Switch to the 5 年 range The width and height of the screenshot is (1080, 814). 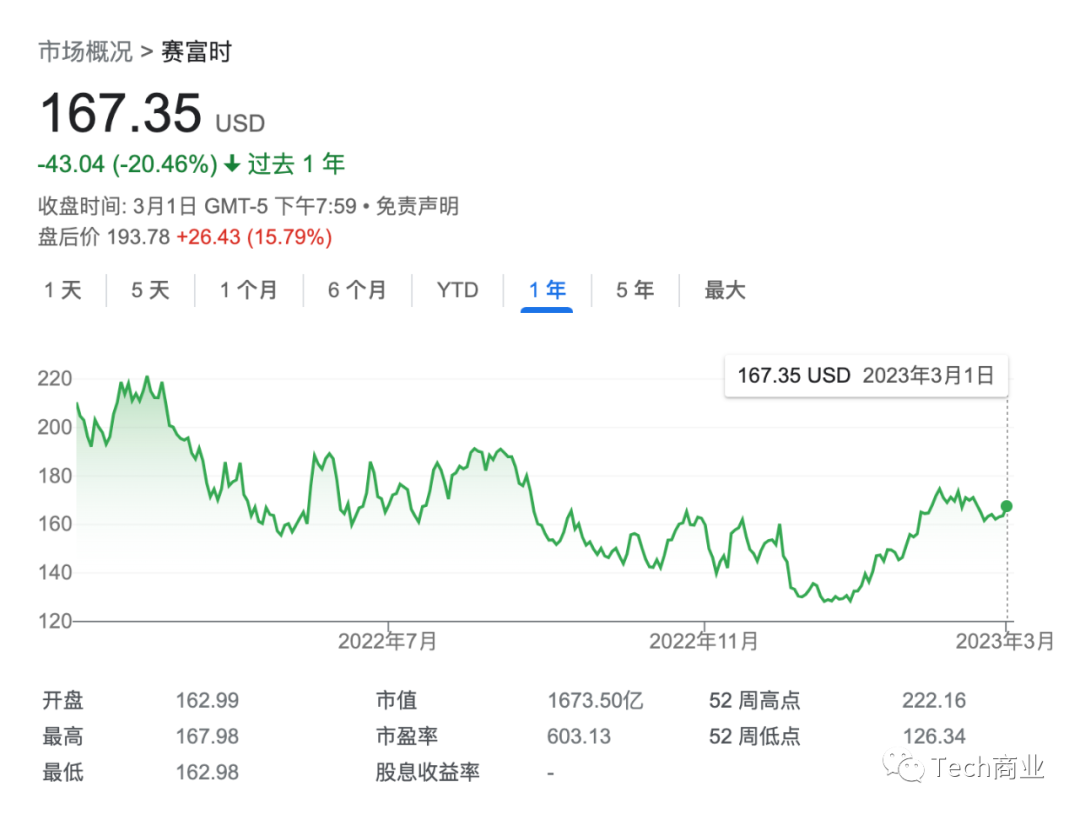(635, 291)
